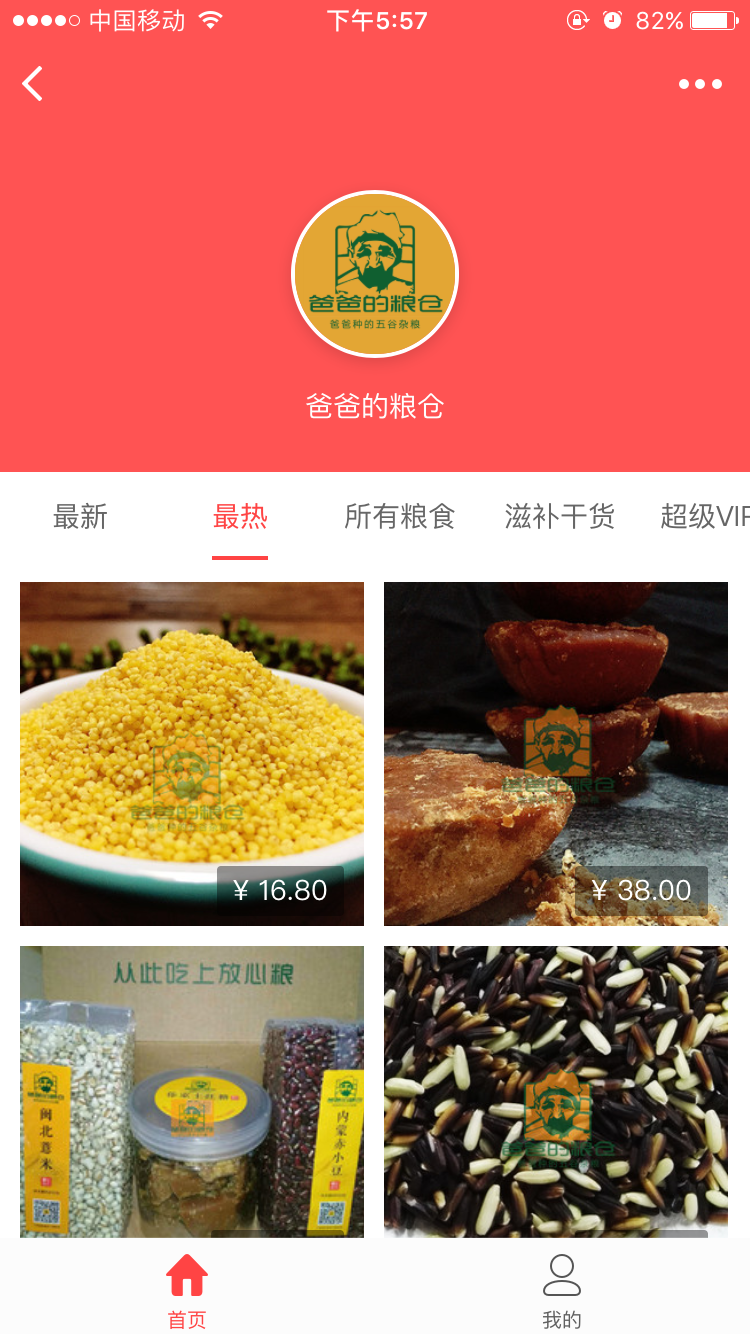
Task: Open the mixed black rice product
Action: 556,1092
